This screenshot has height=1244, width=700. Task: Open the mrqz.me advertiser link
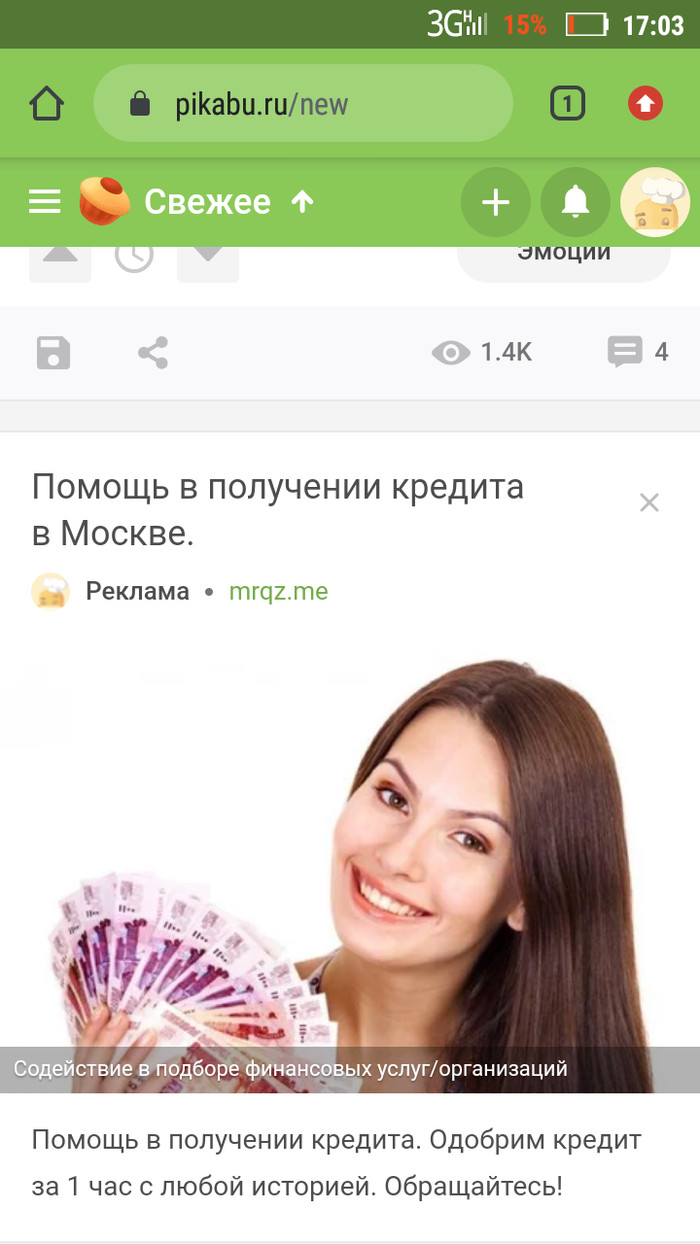pyautogui.click(x=278, y=591)
